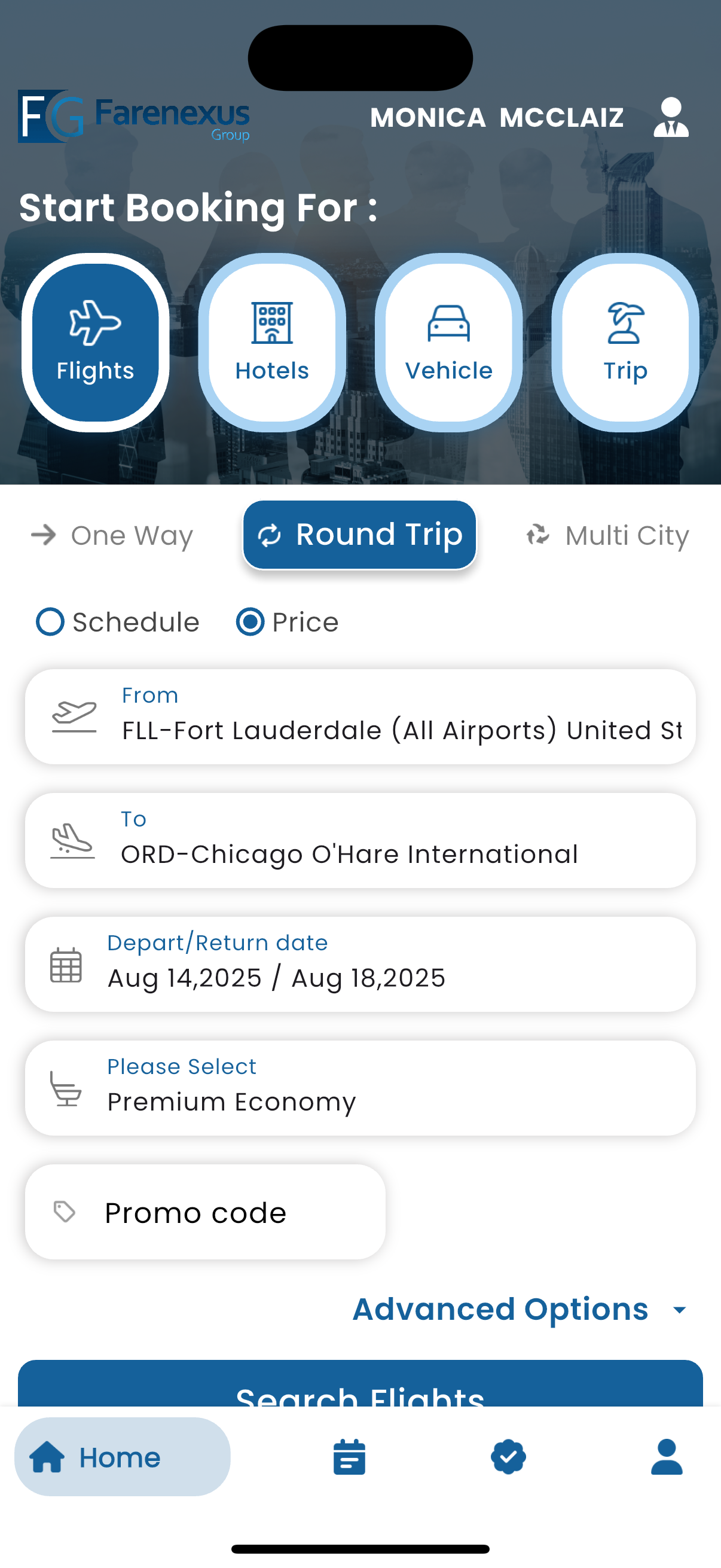Image resolution: width=721 pixels, height=1568 pixels.
Task: Expand Advanced Options
Action: coord(521,1308)
